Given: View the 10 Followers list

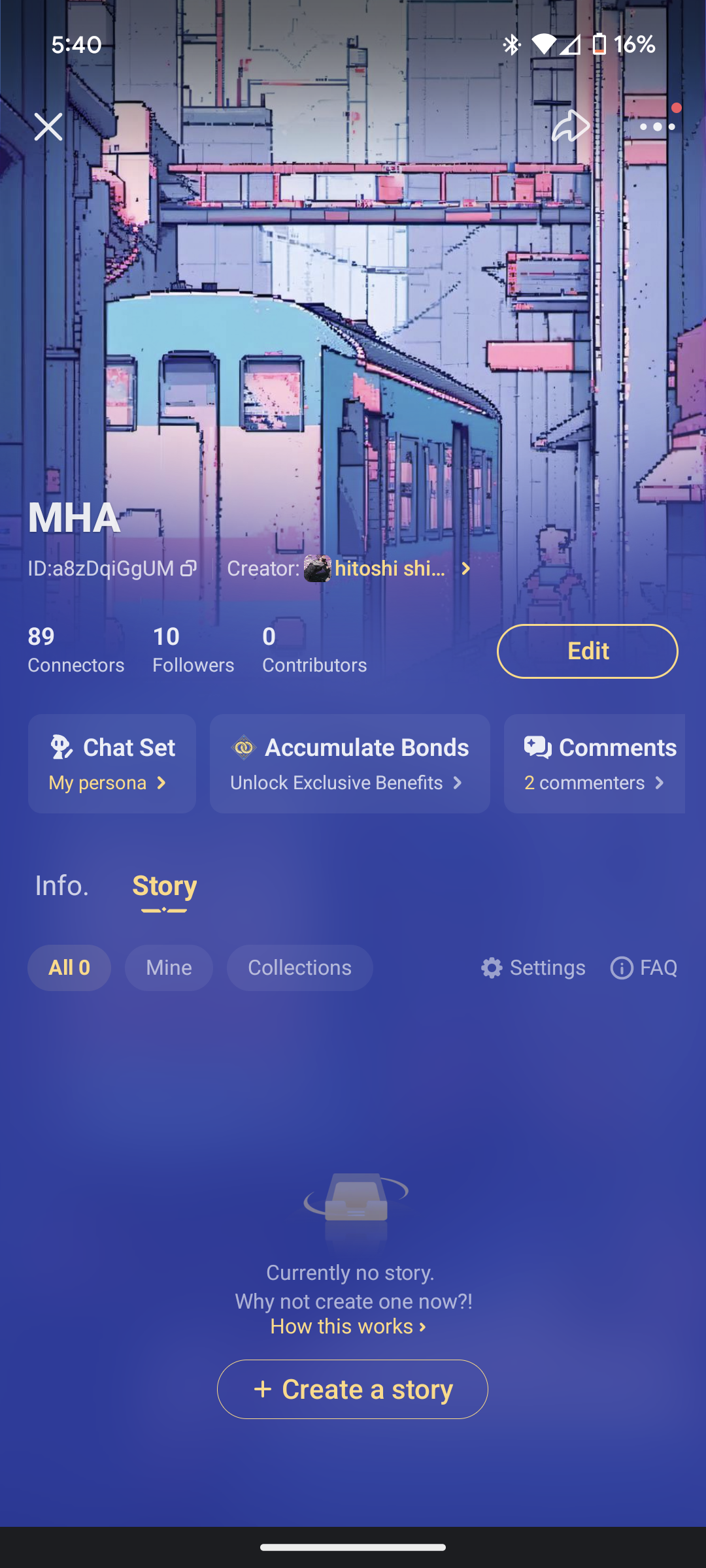Looking at the screenshot, I should click(193, 650).
